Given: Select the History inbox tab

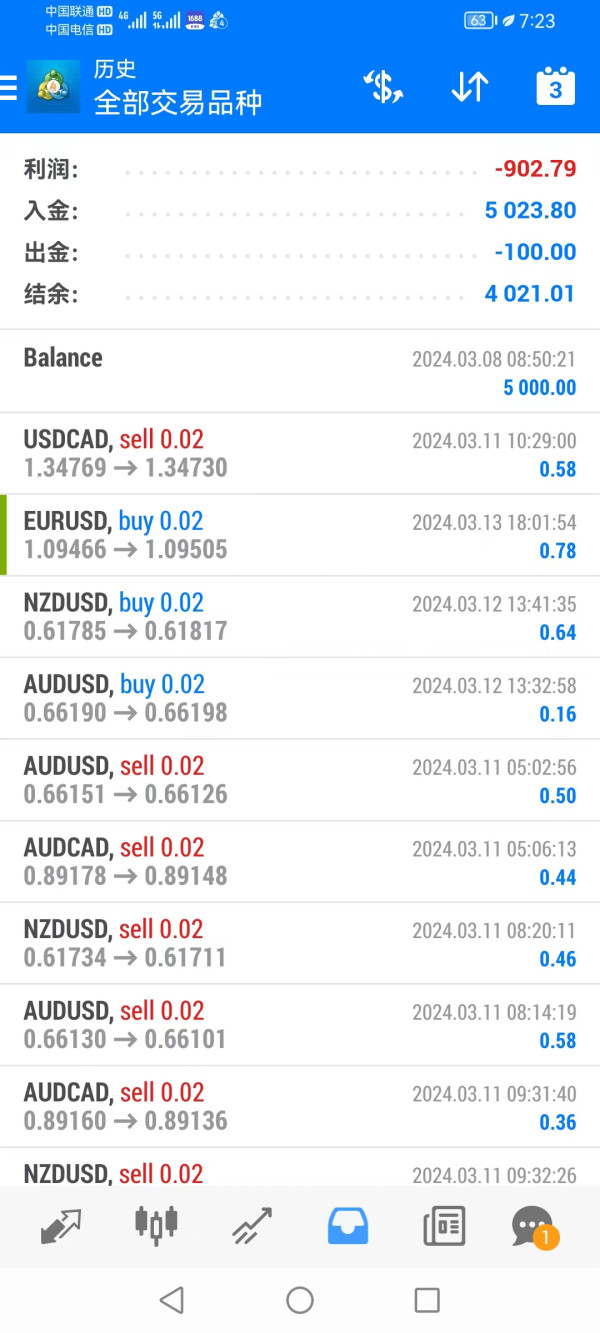Looking at the screenshot, I should click(x=348, y=1226).
